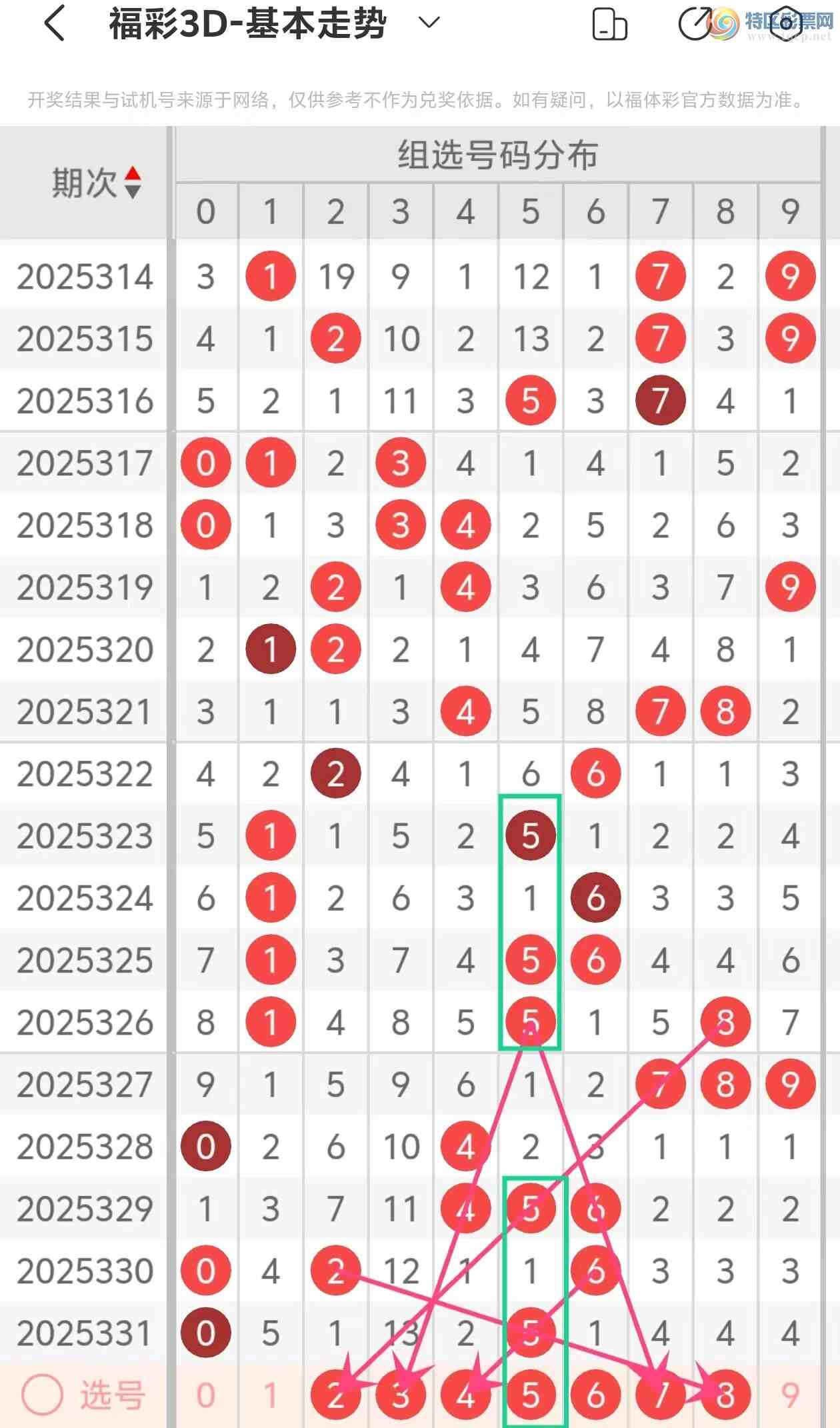Sort draws by the 期次 header
This screenshot has height=1428, width=840.
(95, 183)
